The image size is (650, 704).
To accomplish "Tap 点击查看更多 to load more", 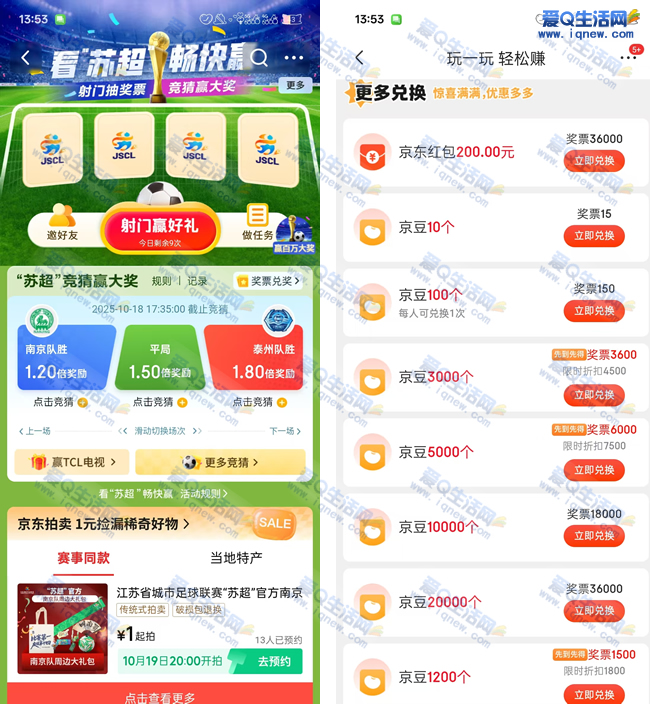I will coord(160,697).
